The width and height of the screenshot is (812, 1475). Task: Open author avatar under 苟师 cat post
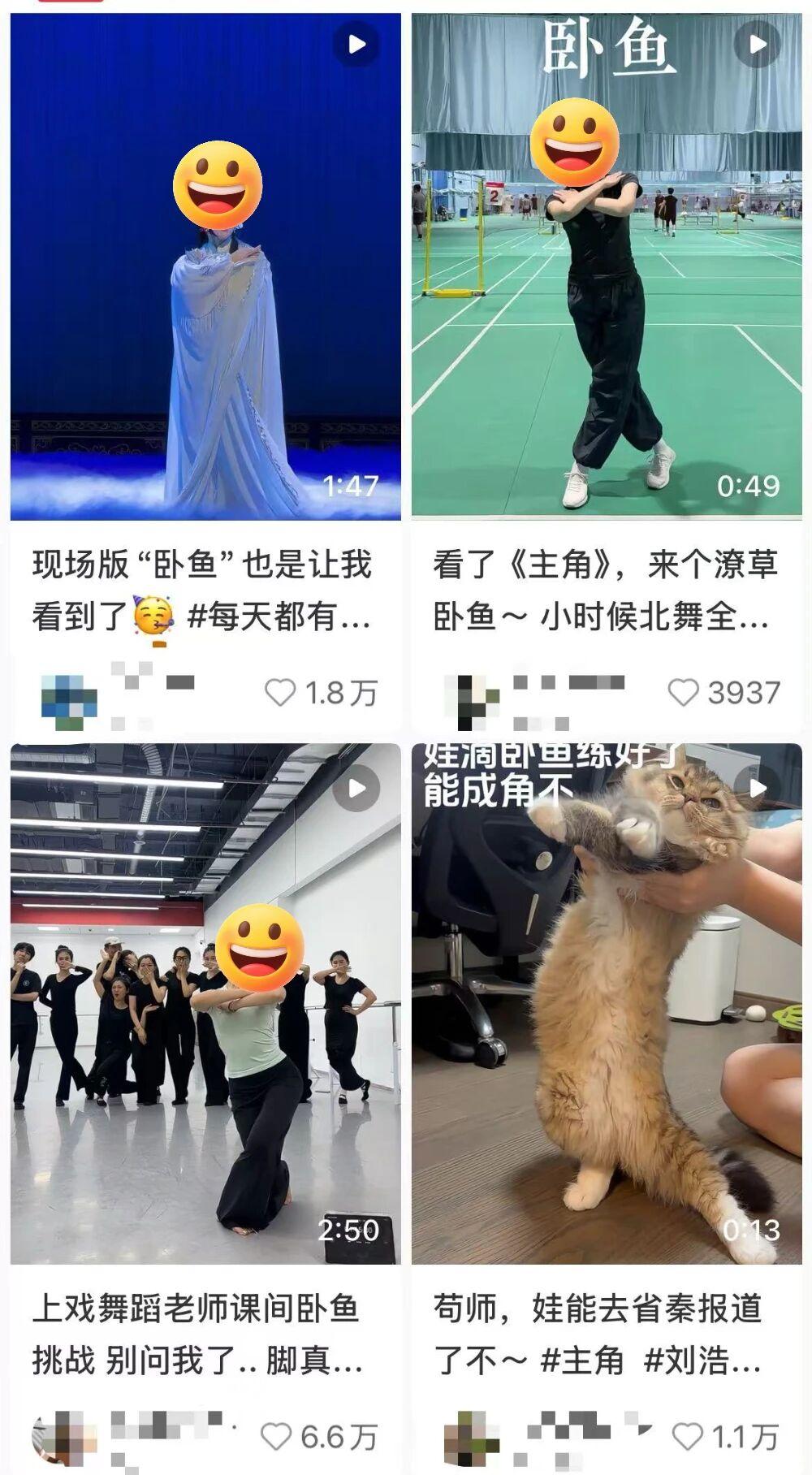[472, 1438]
